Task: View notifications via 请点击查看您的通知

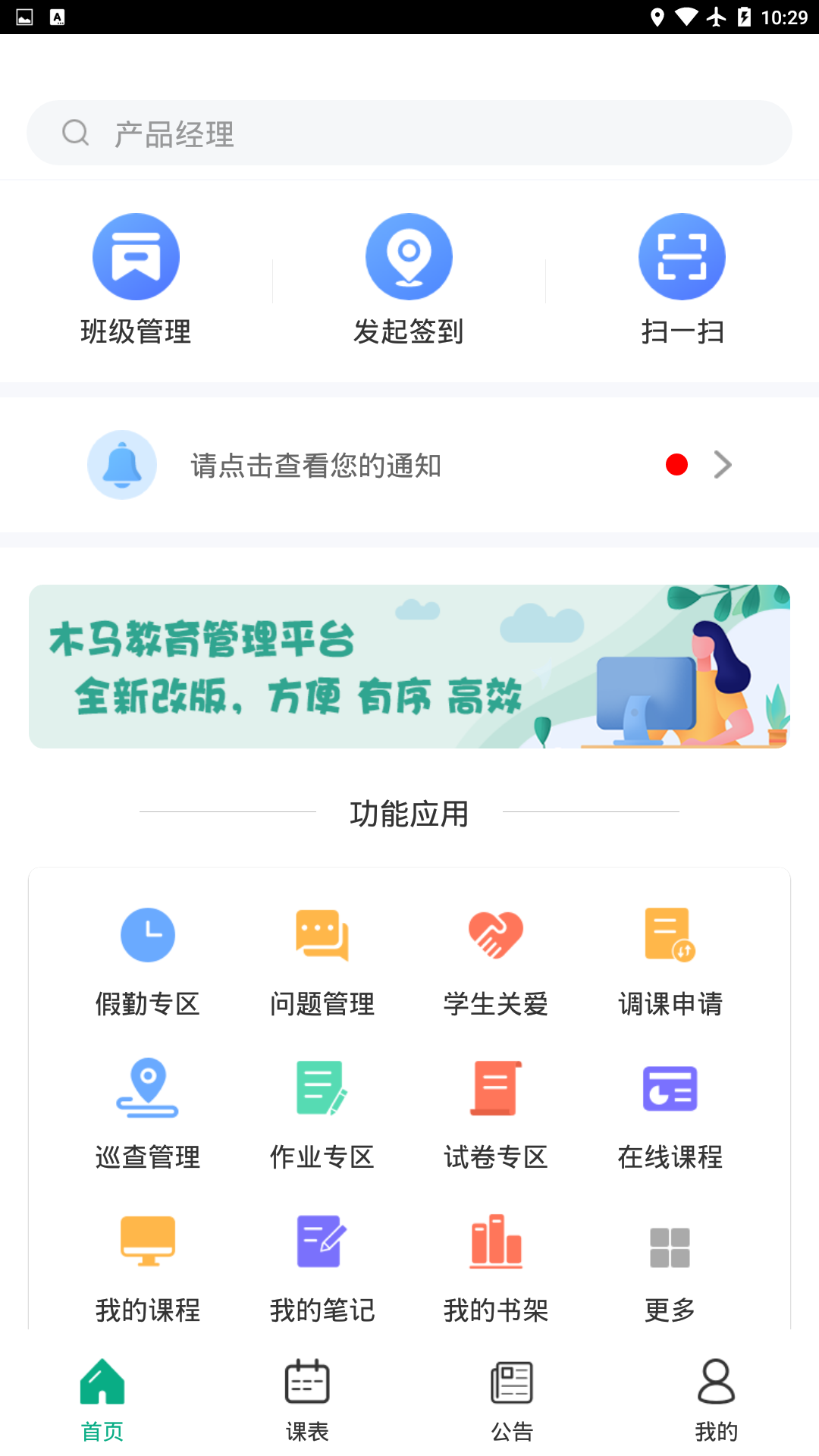Action: pos(409,465)
